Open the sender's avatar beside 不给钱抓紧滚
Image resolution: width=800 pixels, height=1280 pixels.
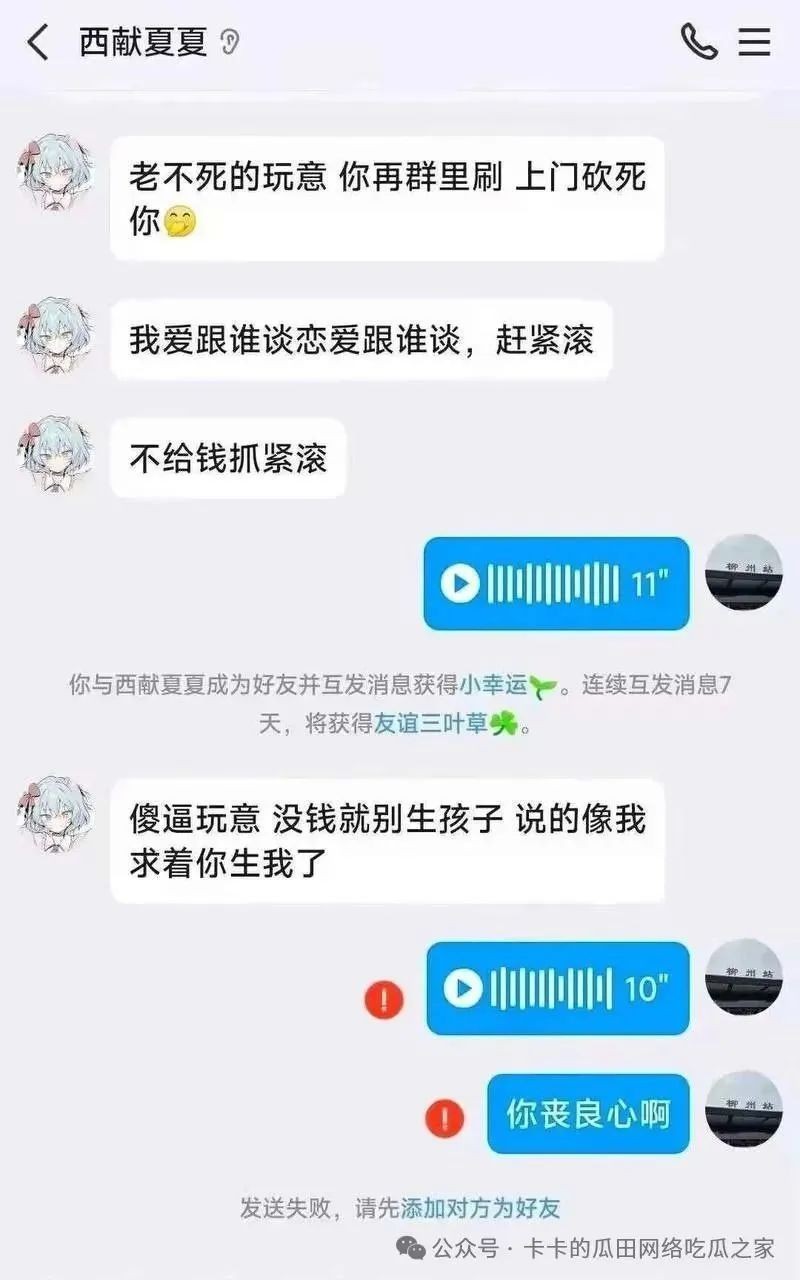pyautogui.click(x=55, y=455)
